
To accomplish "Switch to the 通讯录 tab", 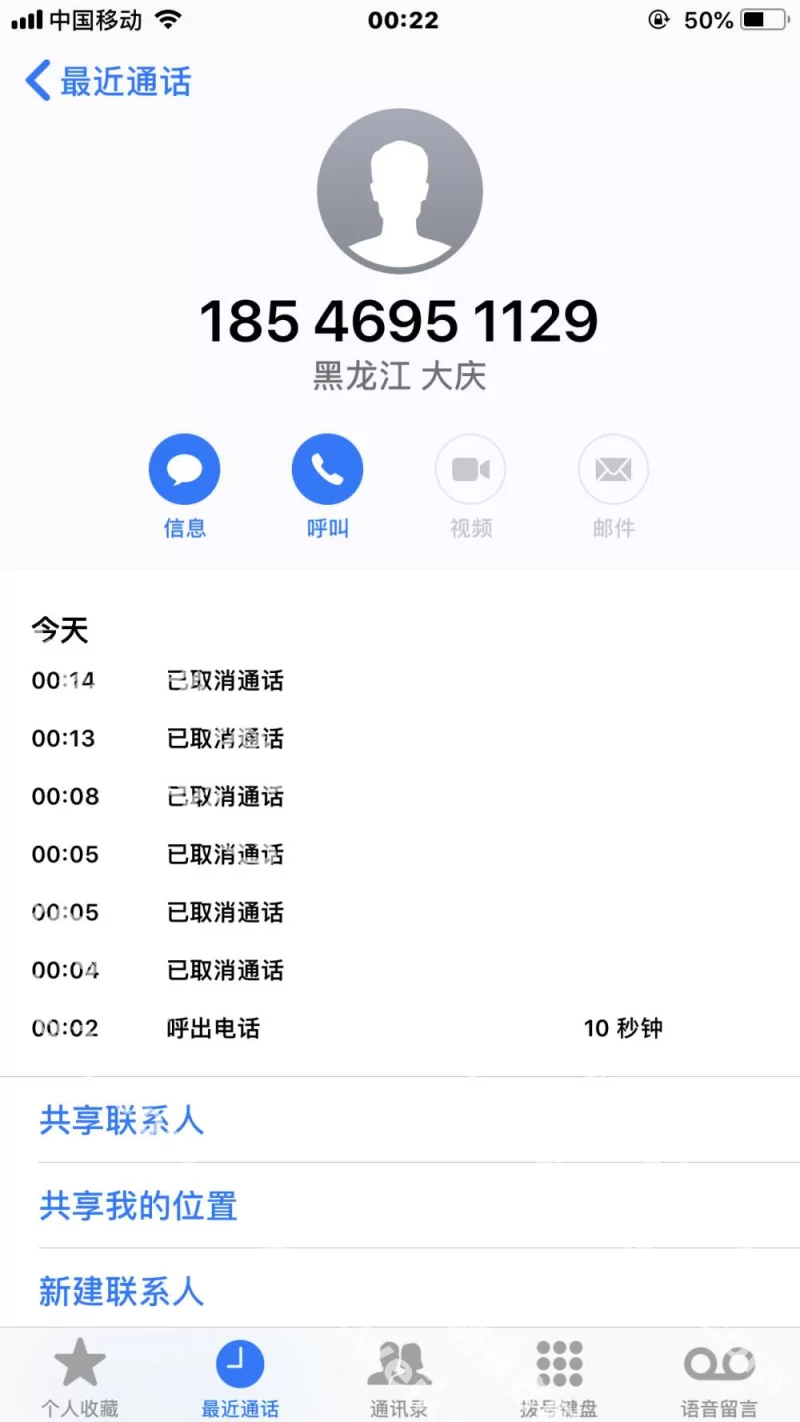I will coord(399,1377).
